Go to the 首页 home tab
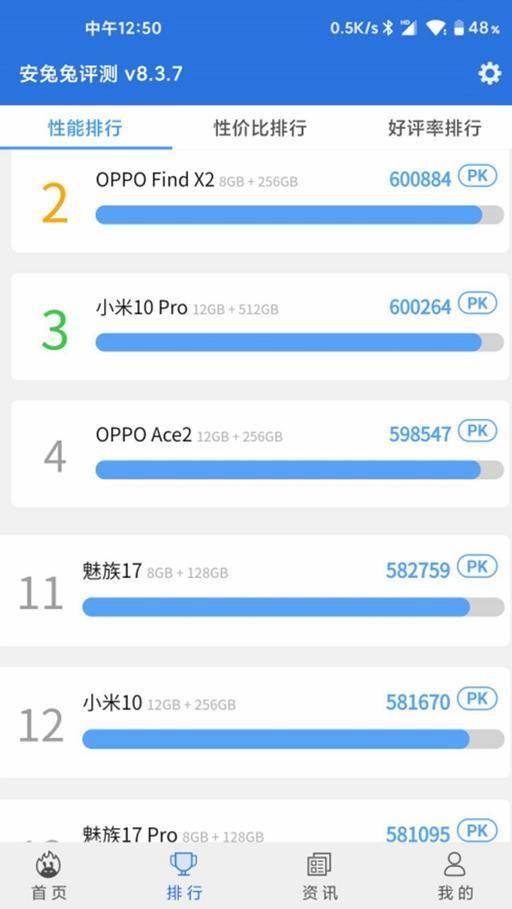 click(x=49, y=876)
